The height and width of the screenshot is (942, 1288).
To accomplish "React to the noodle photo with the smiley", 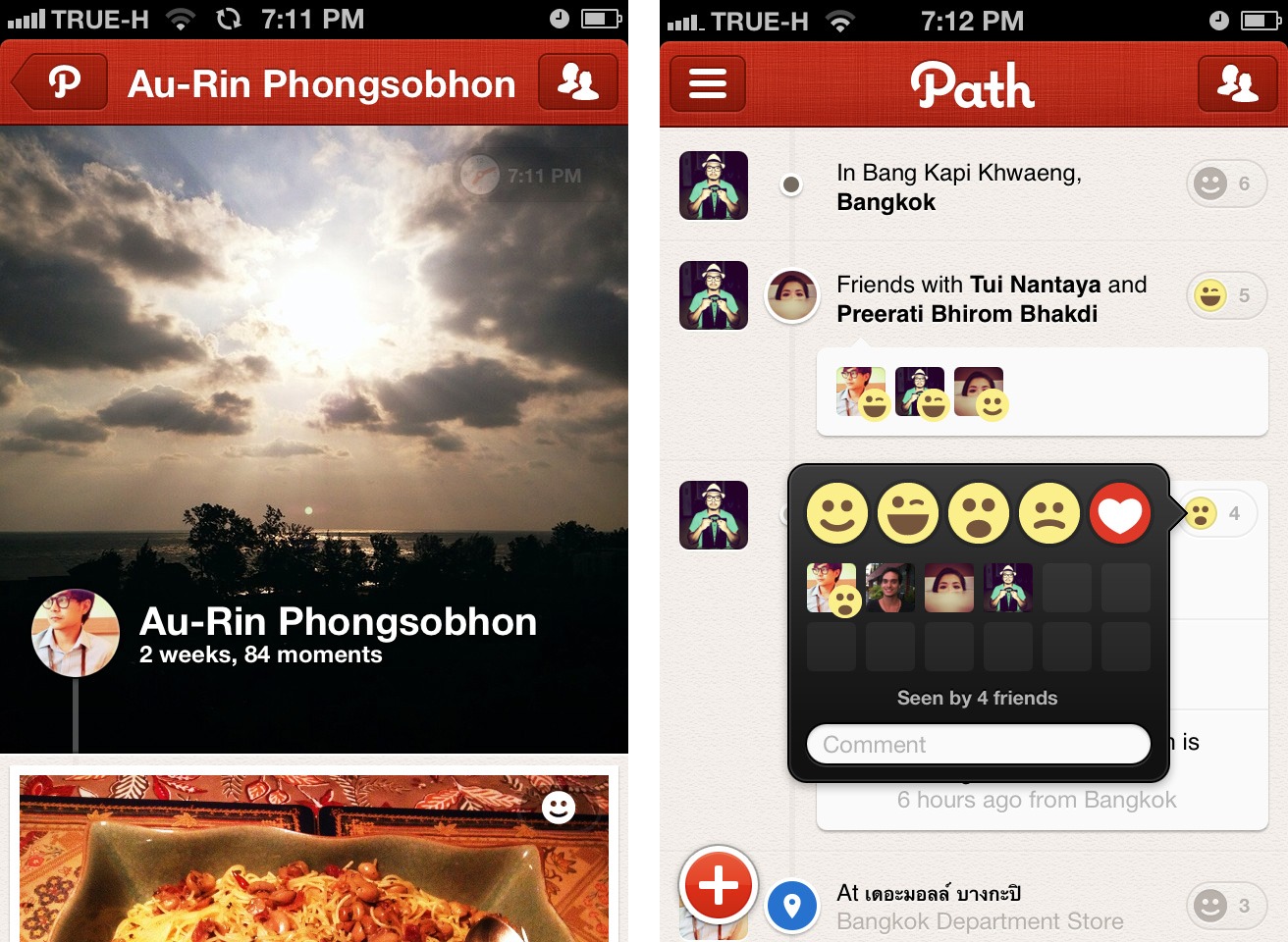I will tap(559, 808).
